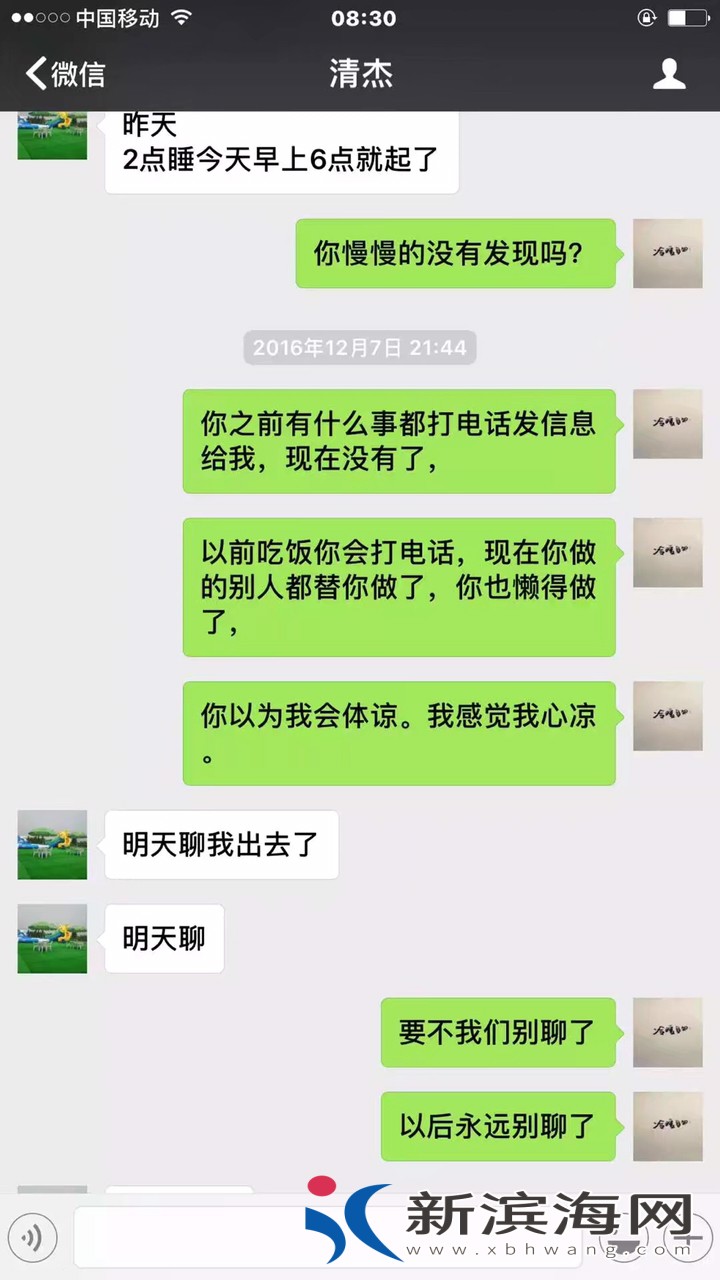Switch to voice message input
The height and width of the screenshot is (1280, 720).
pos(32,1239)
